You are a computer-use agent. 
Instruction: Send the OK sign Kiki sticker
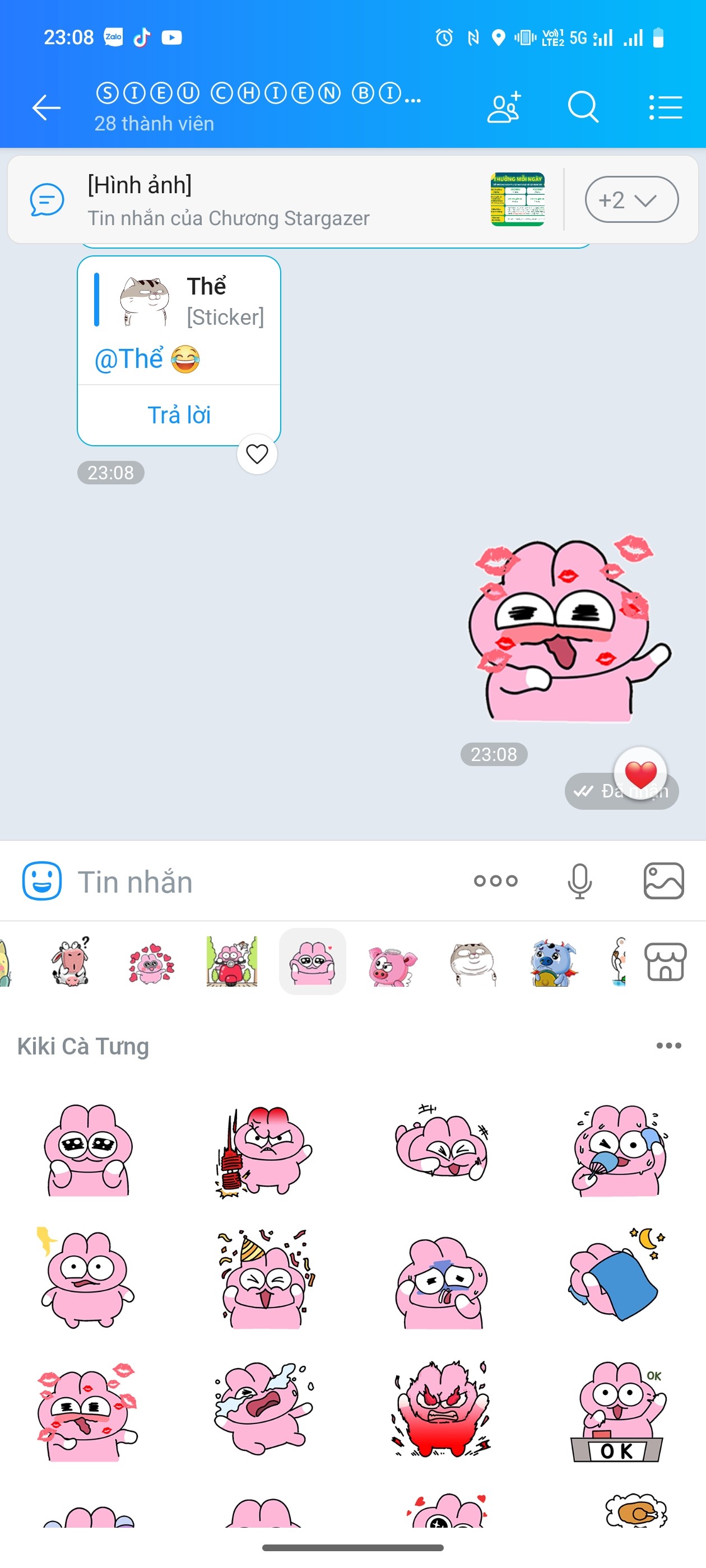click(x=617, y=1411)
